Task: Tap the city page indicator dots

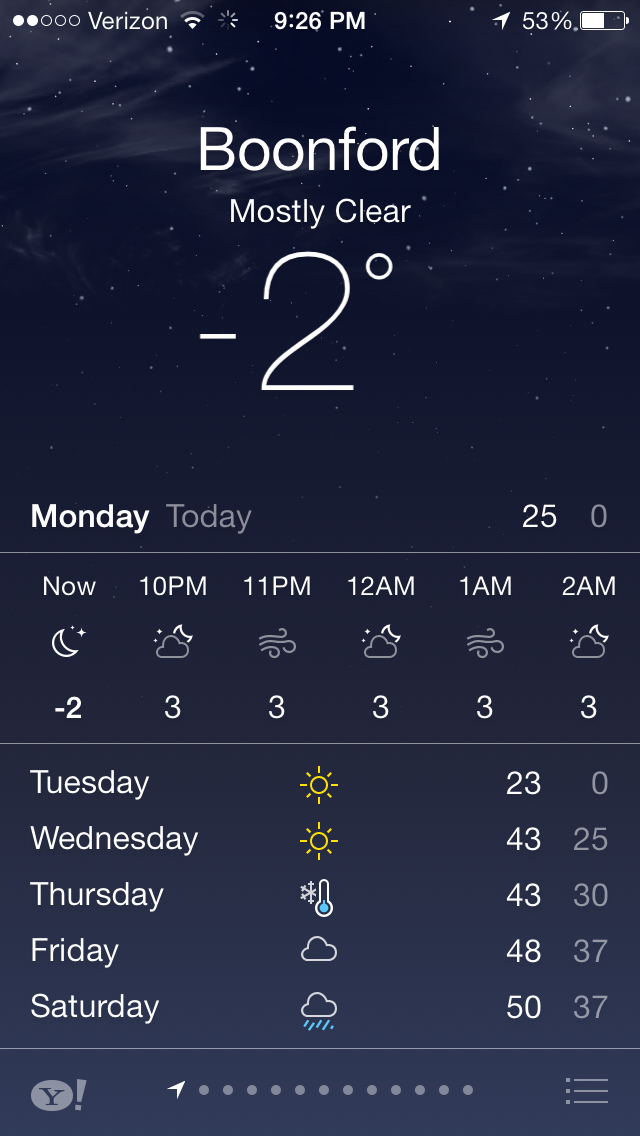Action: pyautogui.click(x=322, y=1090)
